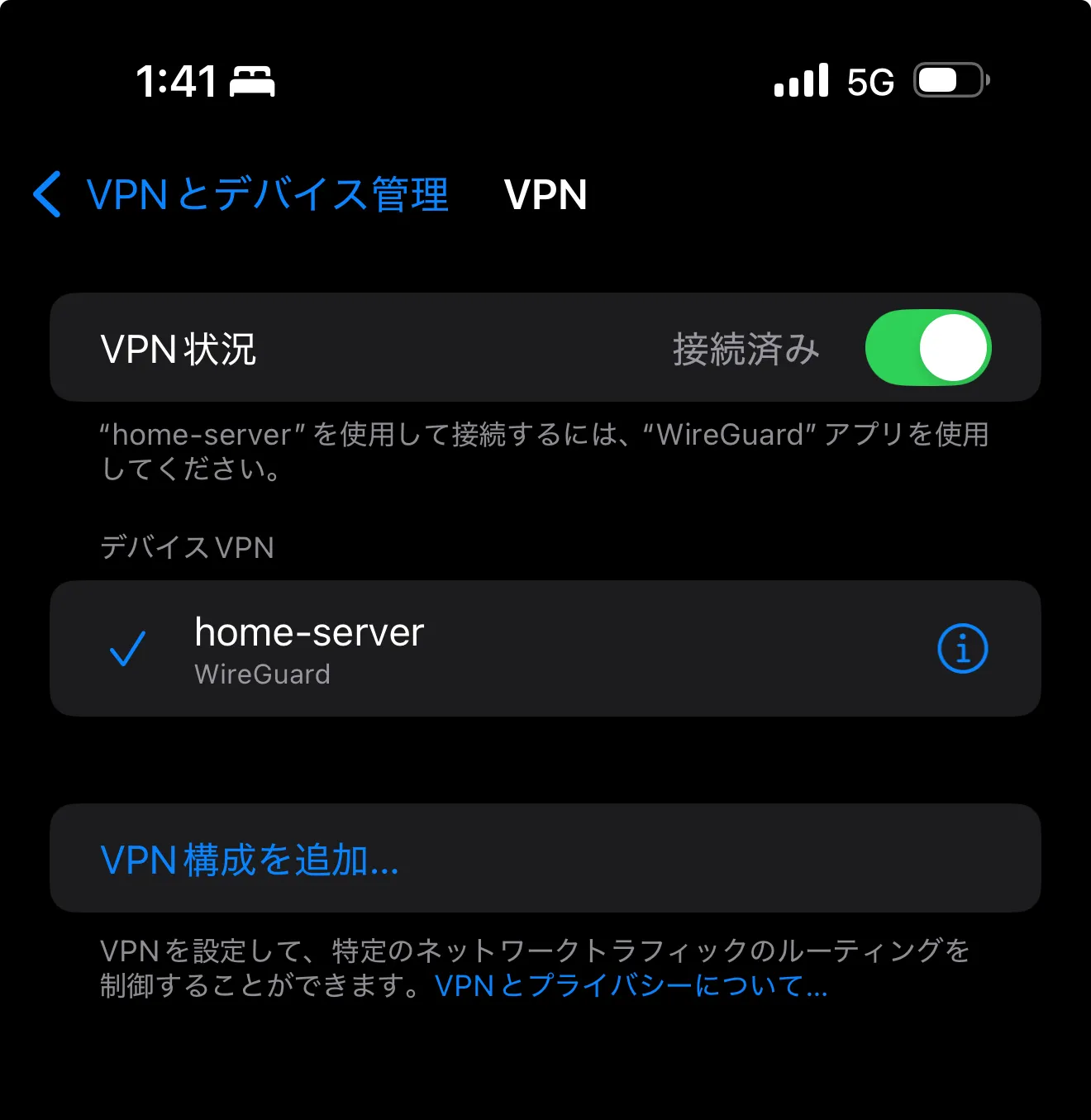
Task: Tap the cellular signal strength bars
Action: pos(800,79)
